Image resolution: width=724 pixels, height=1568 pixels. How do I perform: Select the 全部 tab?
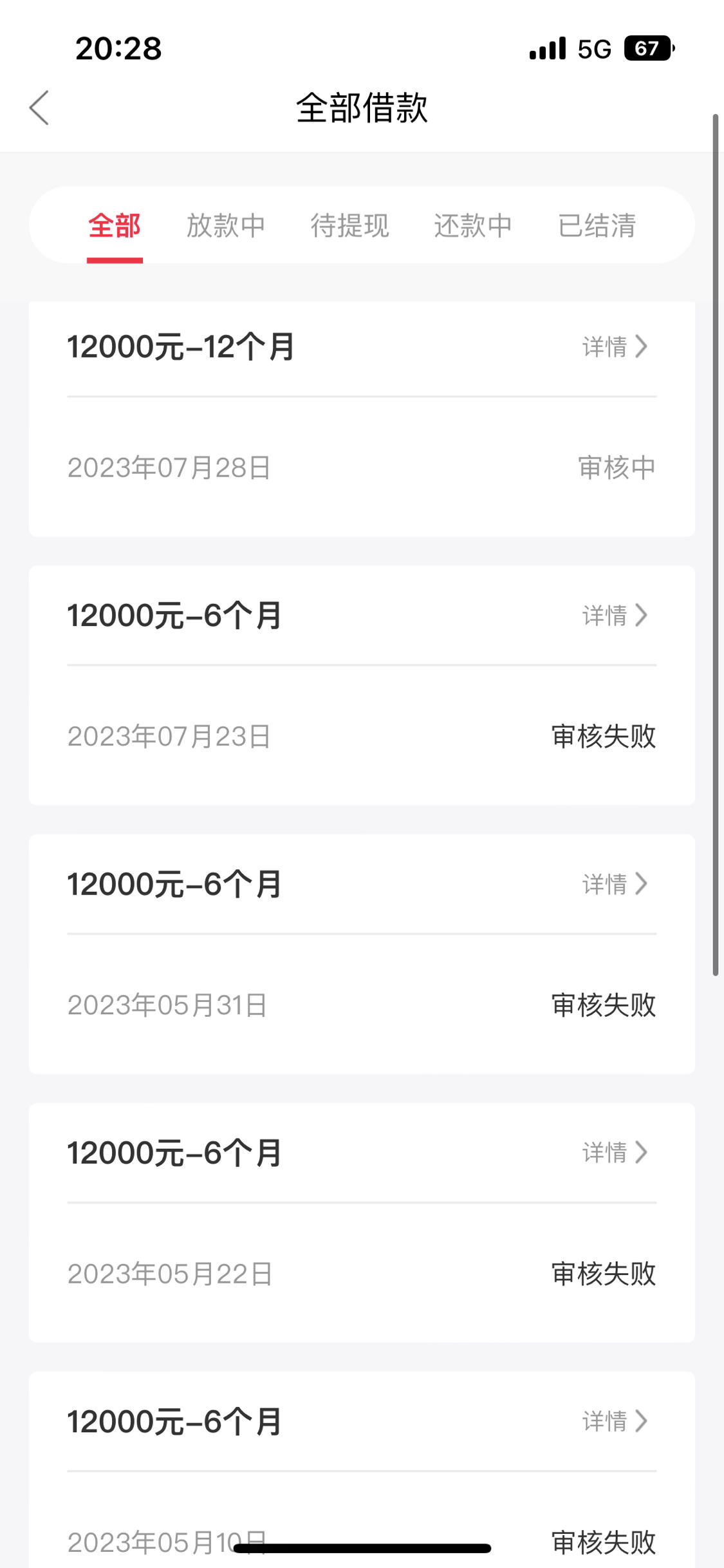tap(115, 226)
